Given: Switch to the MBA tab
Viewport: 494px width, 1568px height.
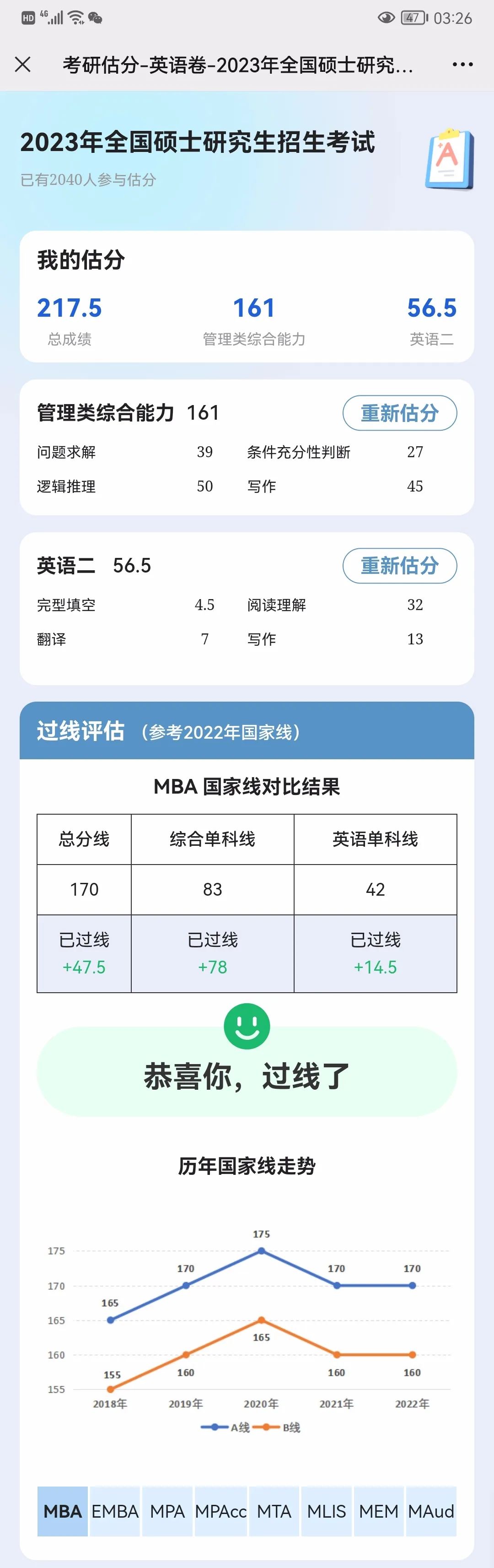Looking at the screenshot, I should click(63, 1511).
